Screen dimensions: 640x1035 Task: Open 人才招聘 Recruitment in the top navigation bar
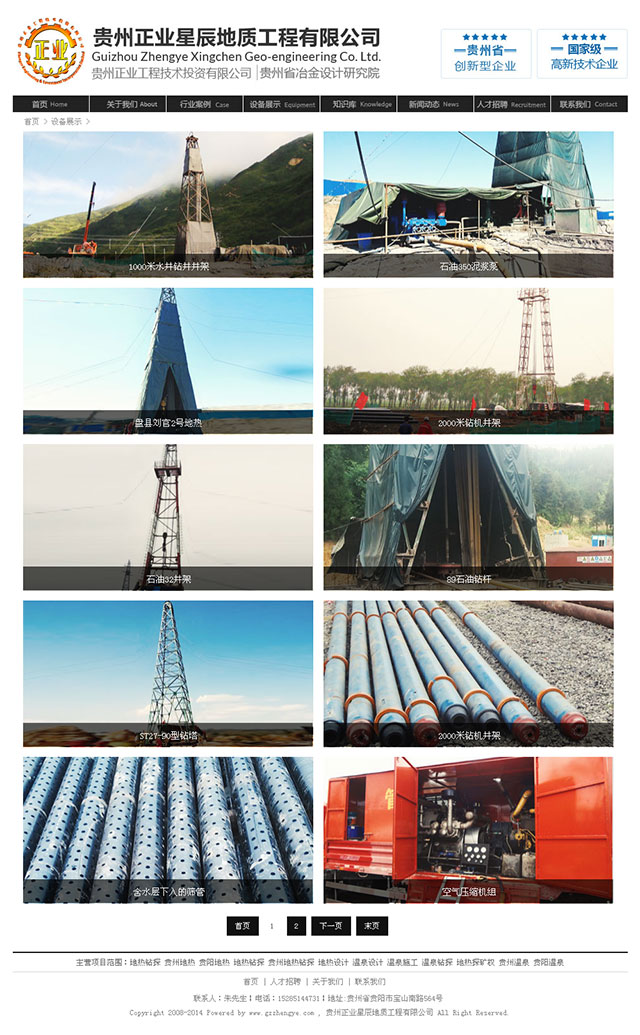pyautogui.click(x=511, y=104)
